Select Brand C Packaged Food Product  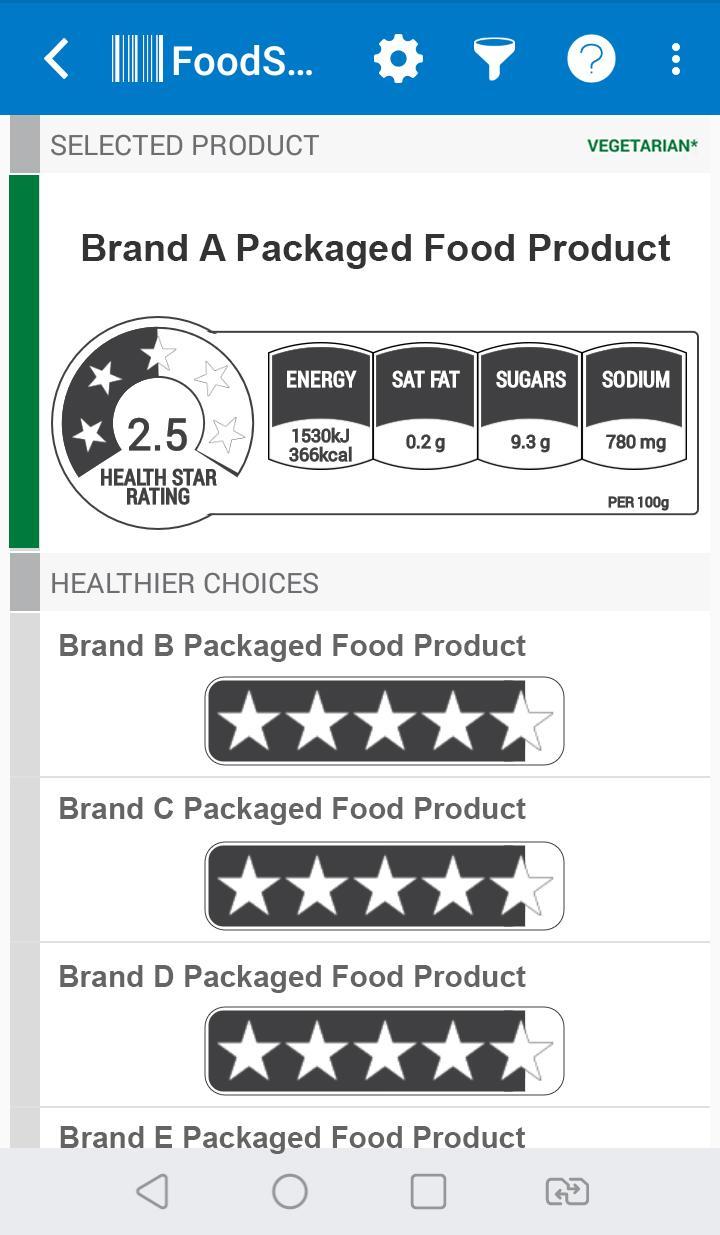point(375,860)
